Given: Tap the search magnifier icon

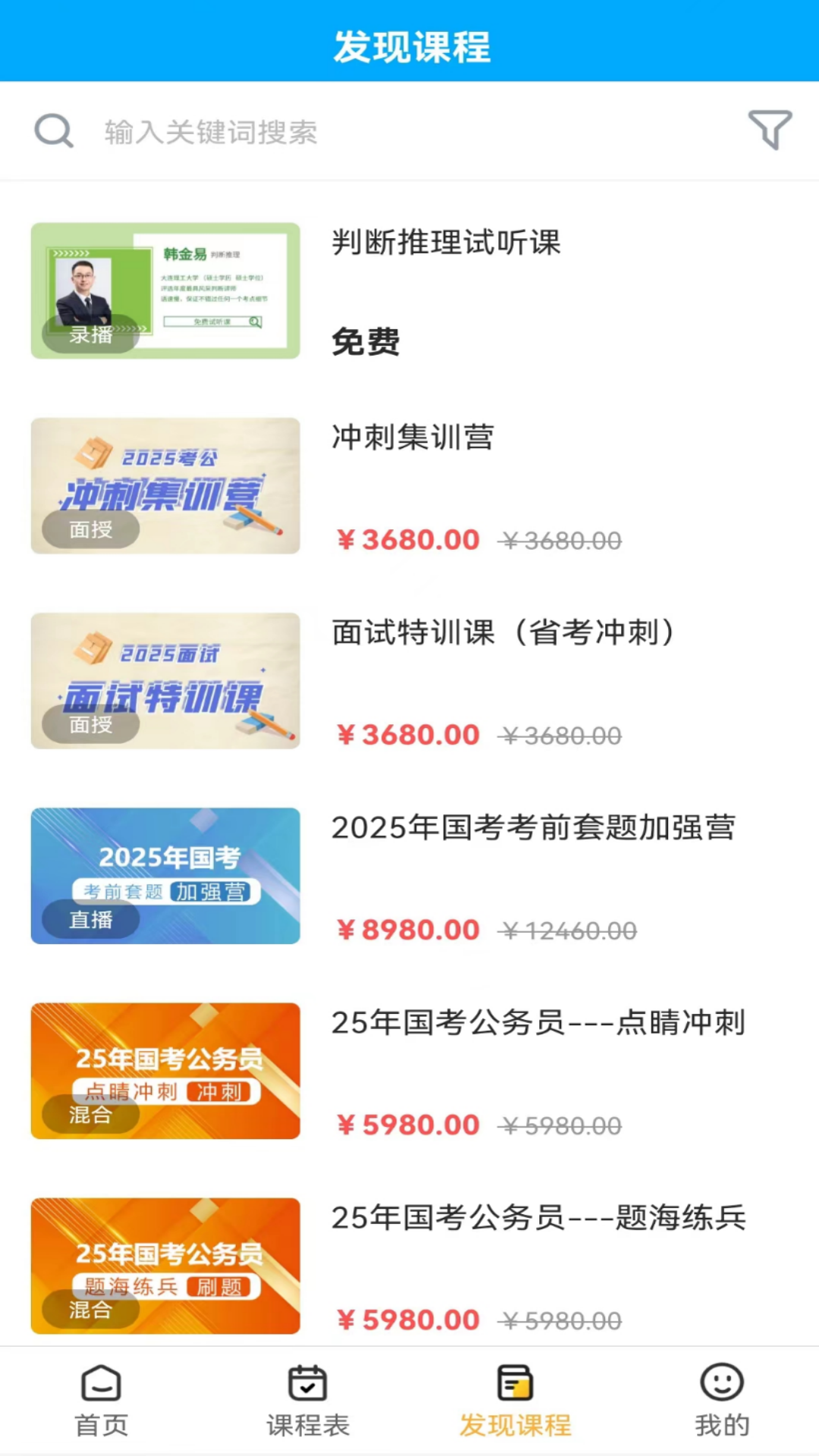Looking at the screenshot, I should (x=52, y=130).
